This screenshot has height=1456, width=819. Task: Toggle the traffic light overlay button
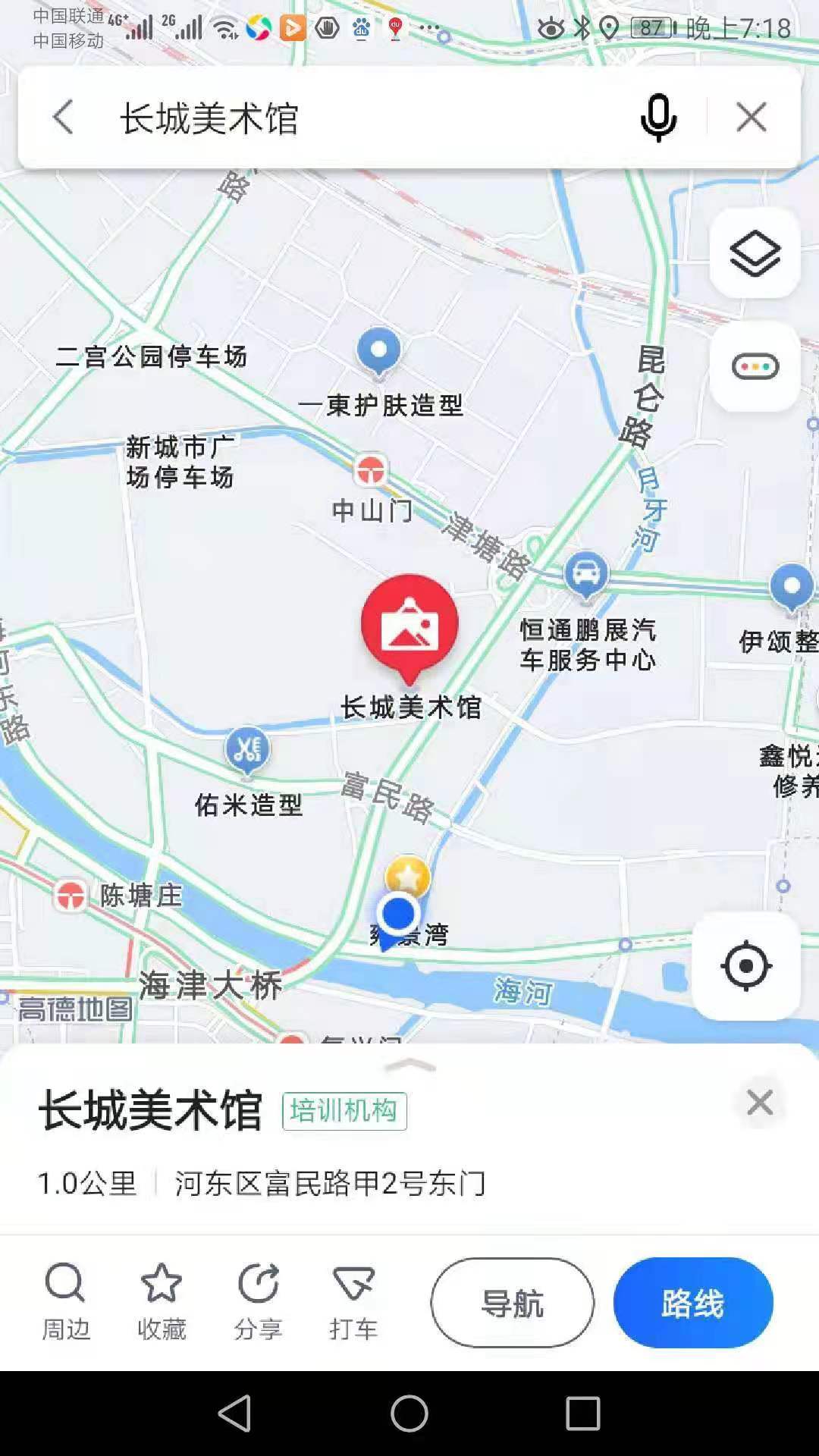(x=755, y=367)
